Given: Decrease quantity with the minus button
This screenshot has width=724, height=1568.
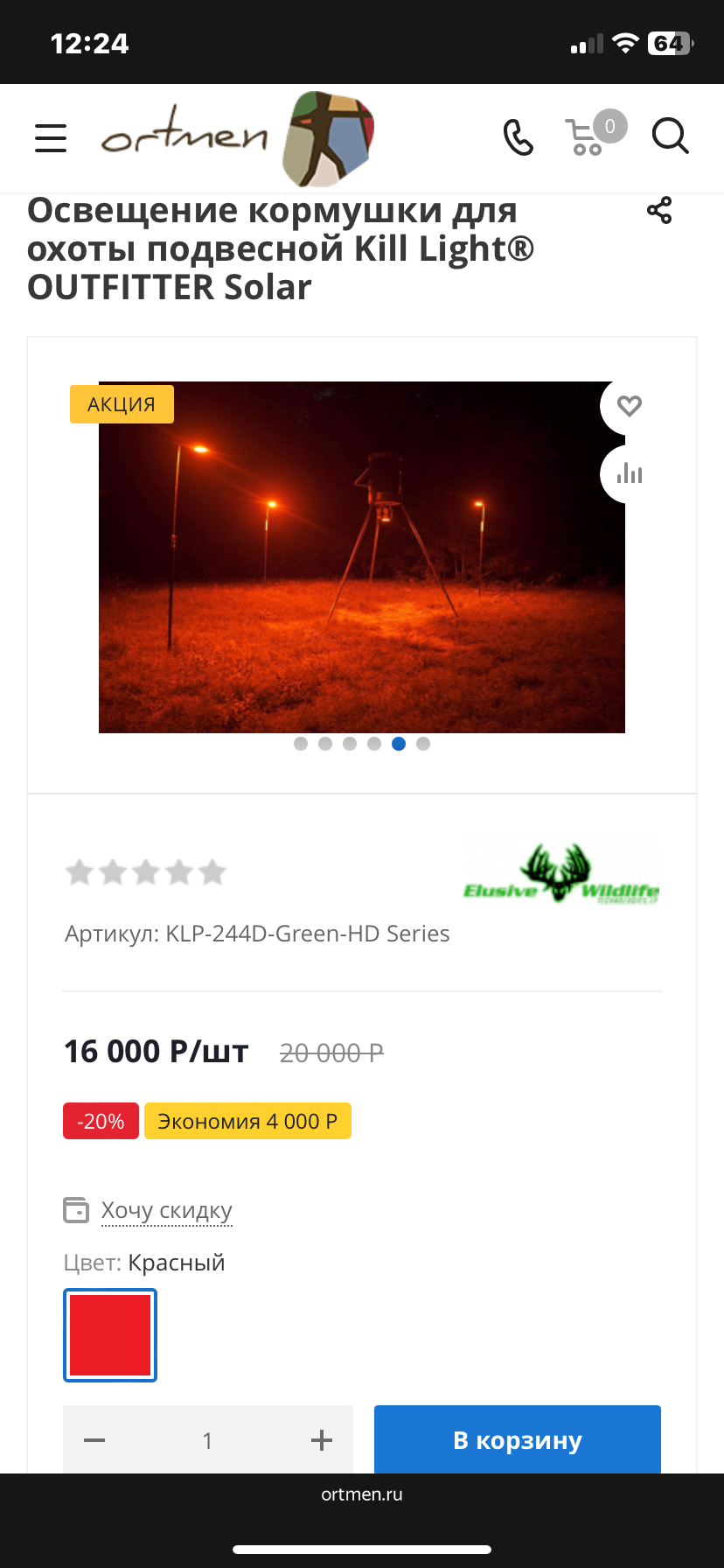Looking at the screenshot, I should click(94, 1440).
